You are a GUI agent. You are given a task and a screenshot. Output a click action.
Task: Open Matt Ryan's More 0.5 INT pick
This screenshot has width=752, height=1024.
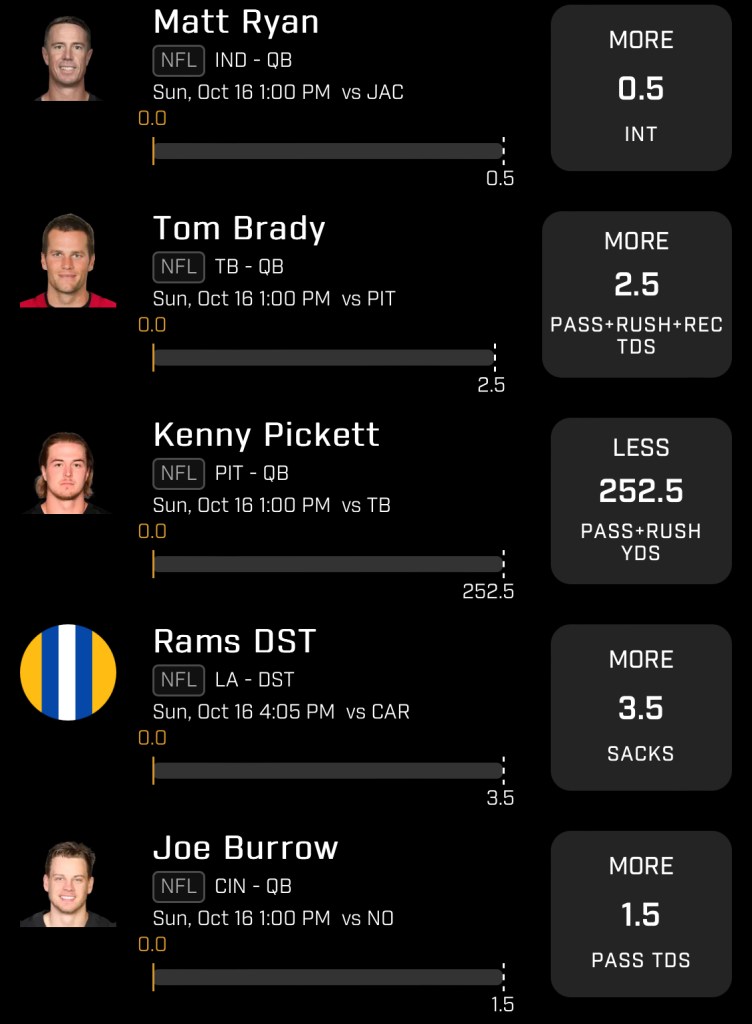[641, 88]
